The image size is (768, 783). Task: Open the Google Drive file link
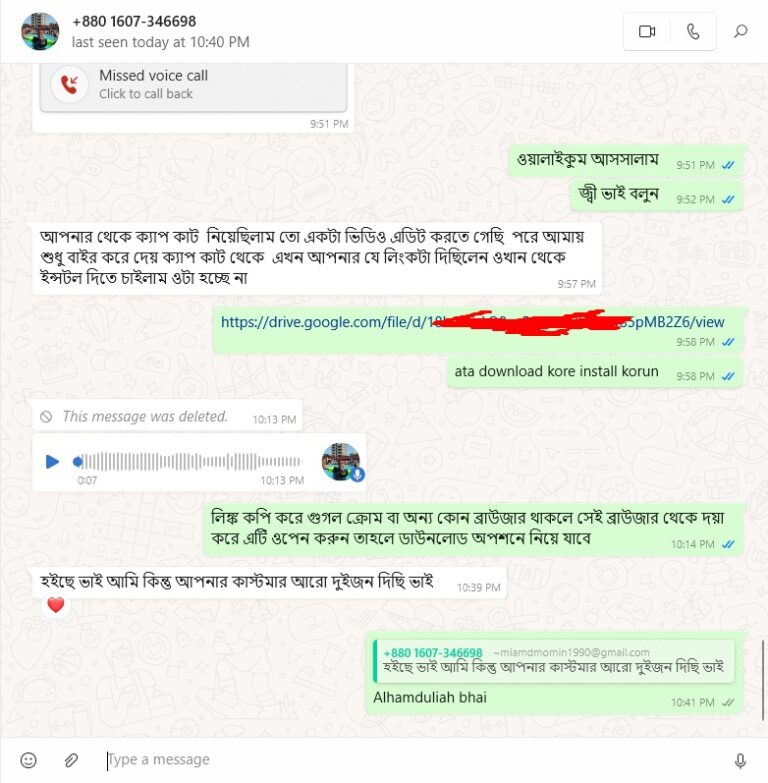[472, 322]
